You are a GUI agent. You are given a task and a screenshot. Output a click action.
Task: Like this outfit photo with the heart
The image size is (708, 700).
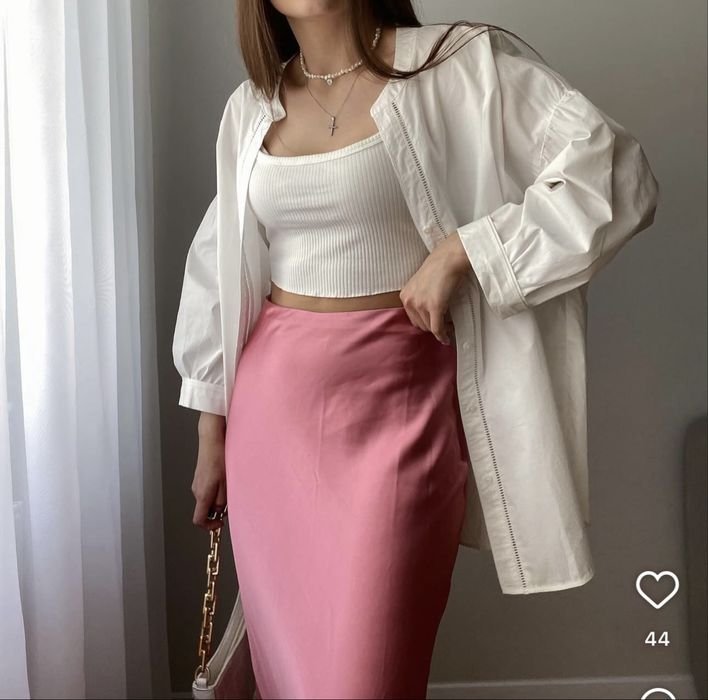[657, 590]
